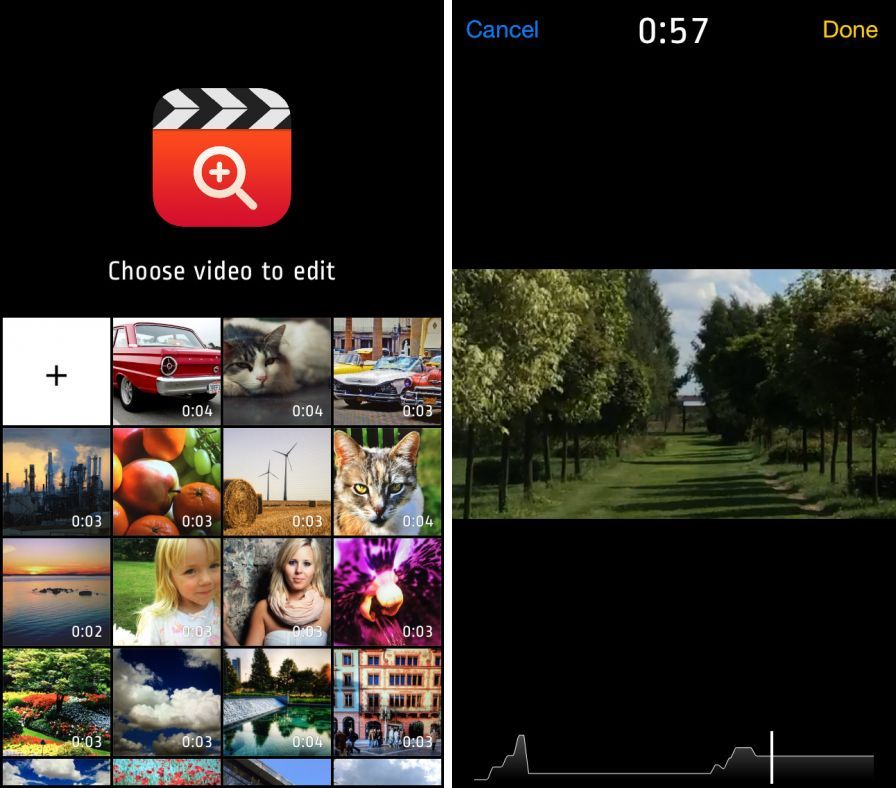Open the blonde woman with scarf video

tap(276, 592)
